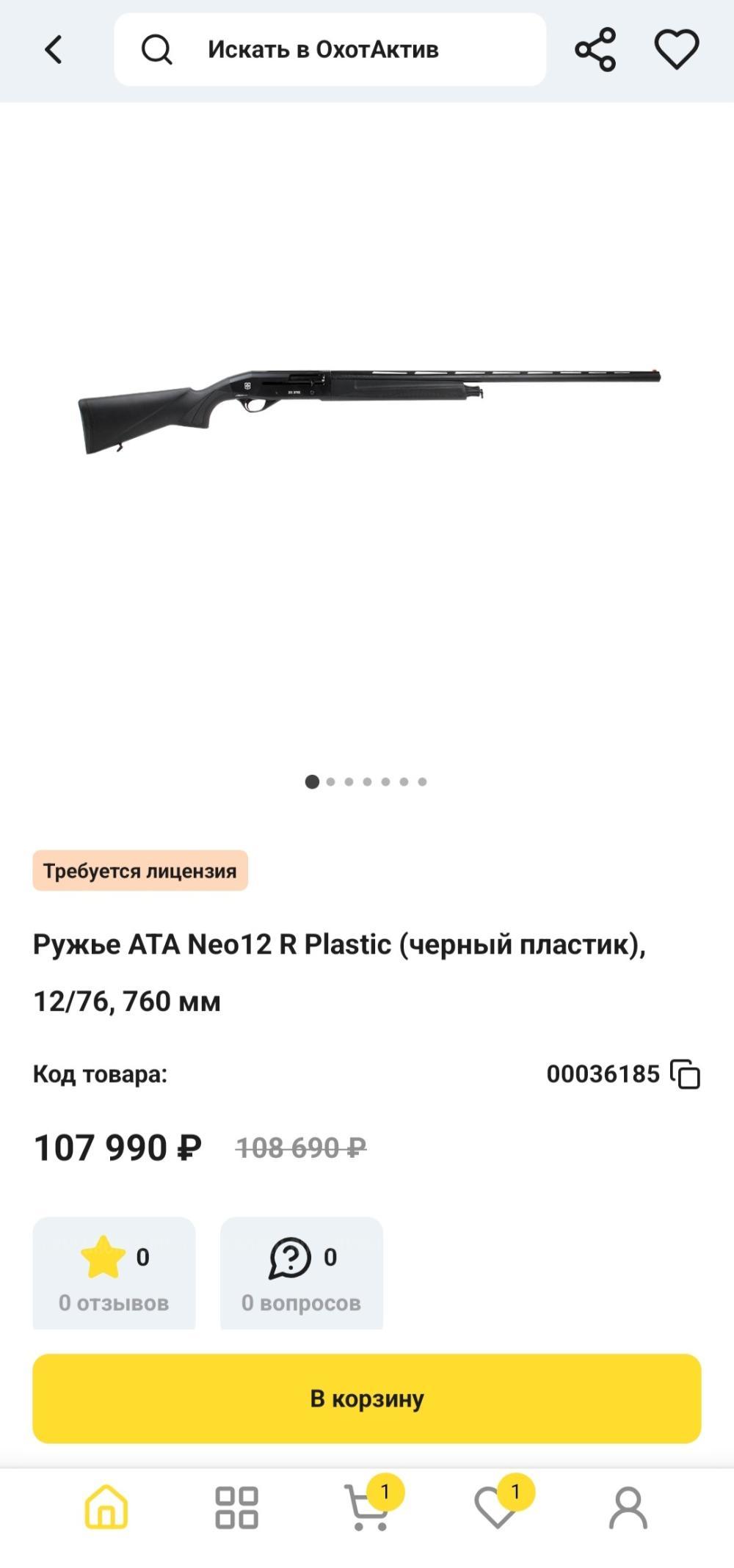Screen dimensions: 734x1568
Task: Go back using the back arrow
Action: click(x=53, y=49)
